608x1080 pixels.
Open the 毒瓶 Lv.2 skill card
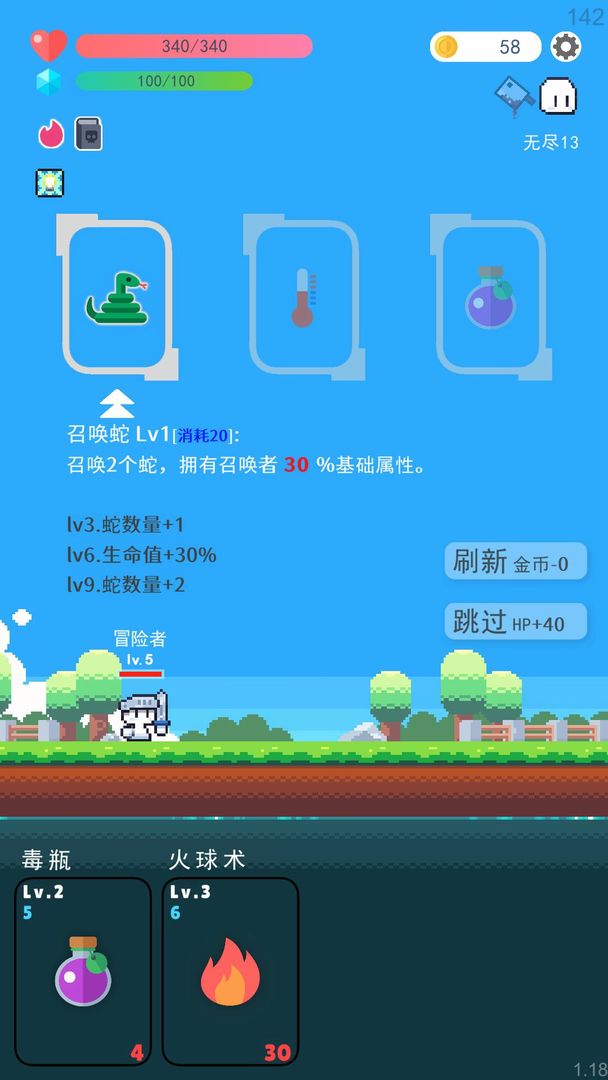(83, 970)
